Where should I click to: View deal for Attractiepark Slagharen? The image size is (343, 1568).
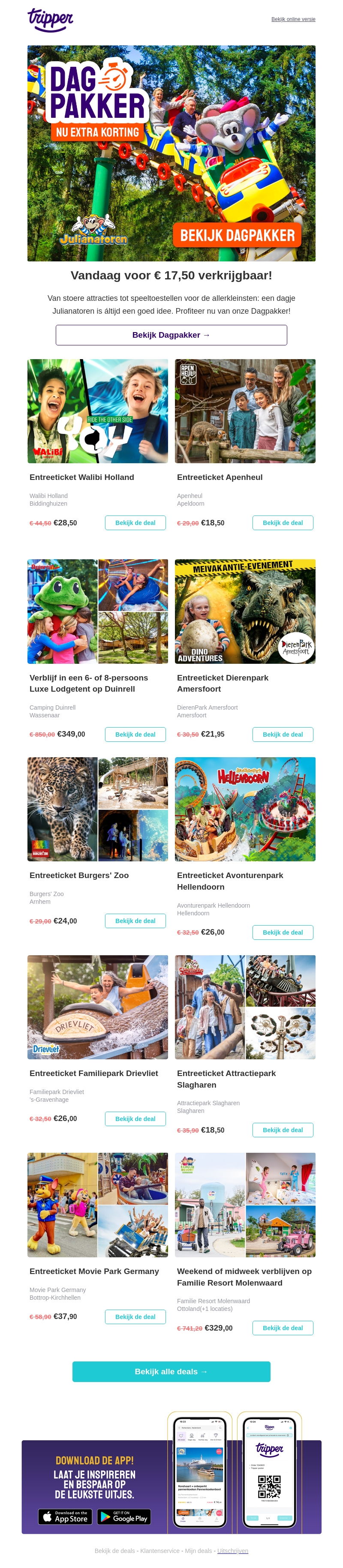(x=283, y=1130)
